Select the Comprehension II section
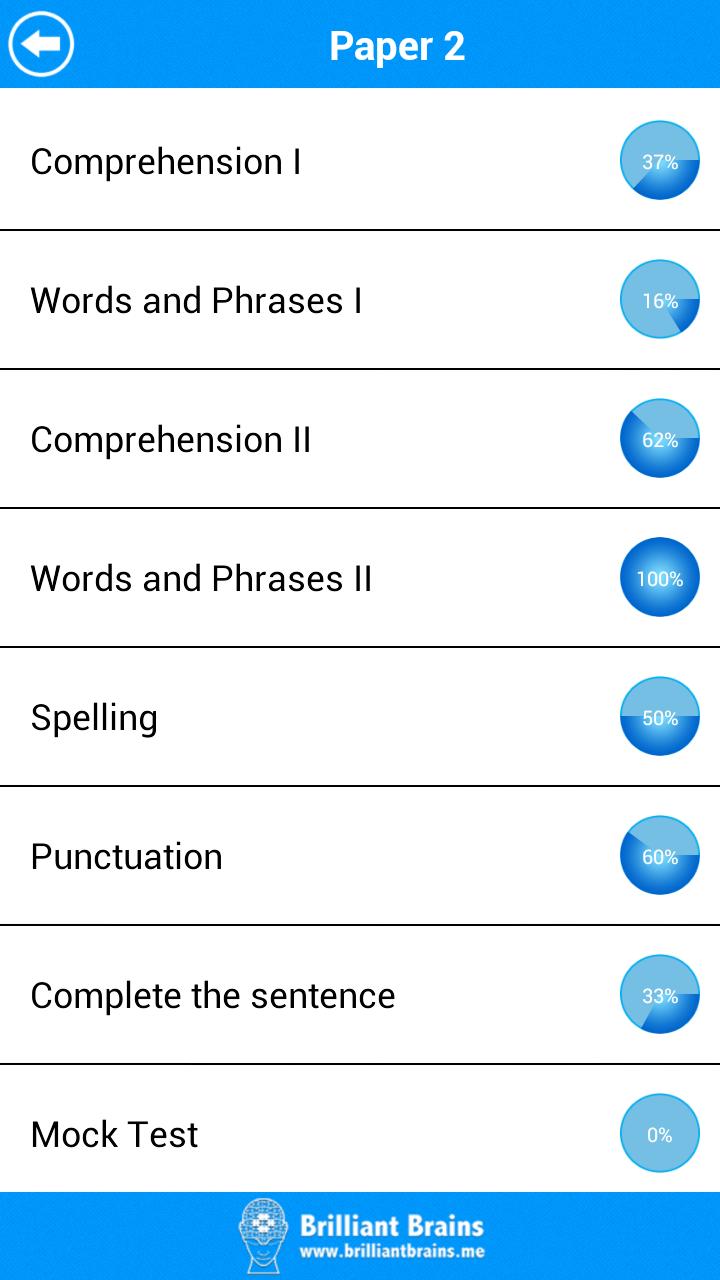720x1280 pixels. (360, 439)
